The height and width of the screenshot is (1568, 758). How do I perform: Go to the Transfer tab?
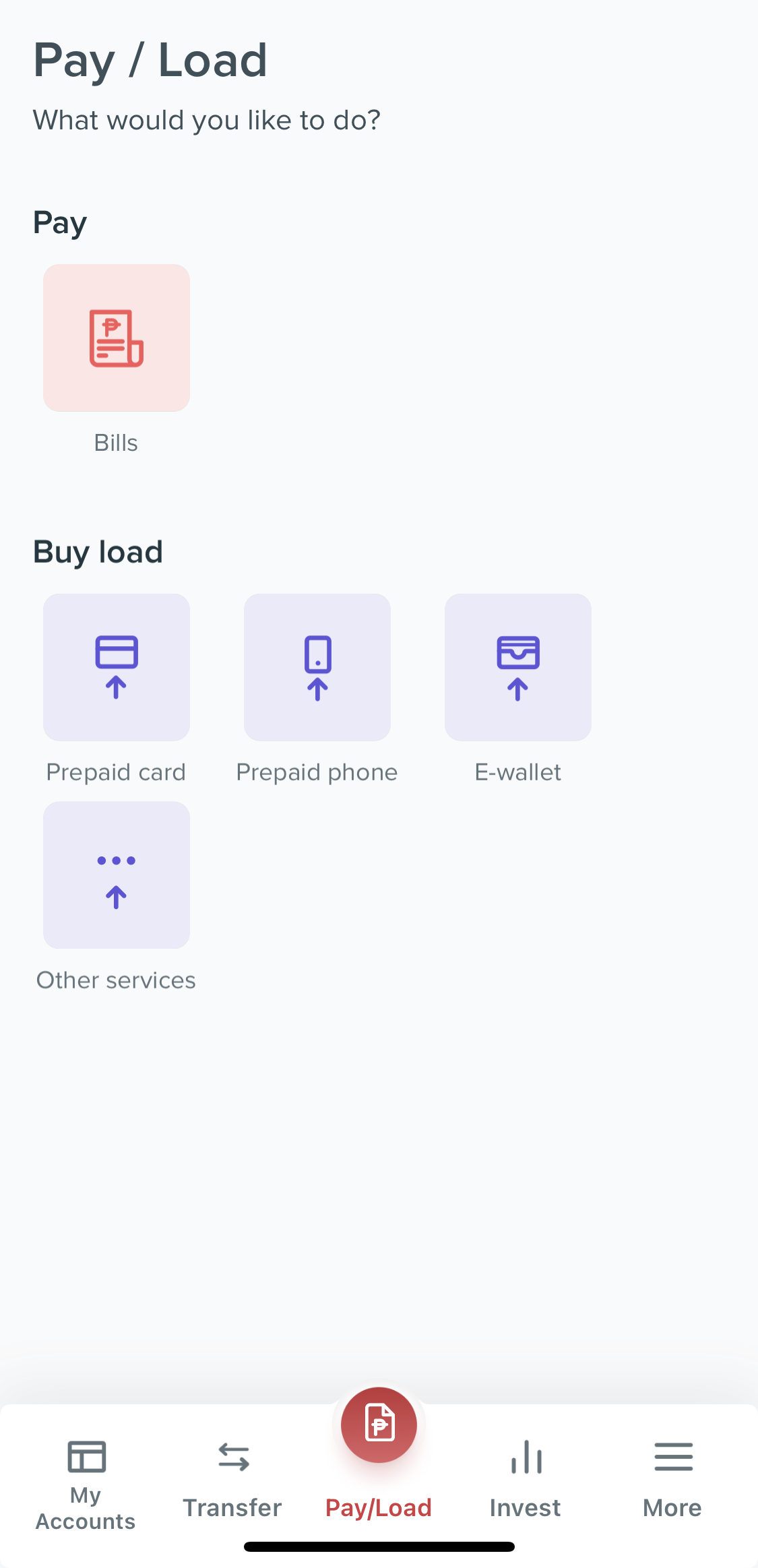(x=232, y=1478)
